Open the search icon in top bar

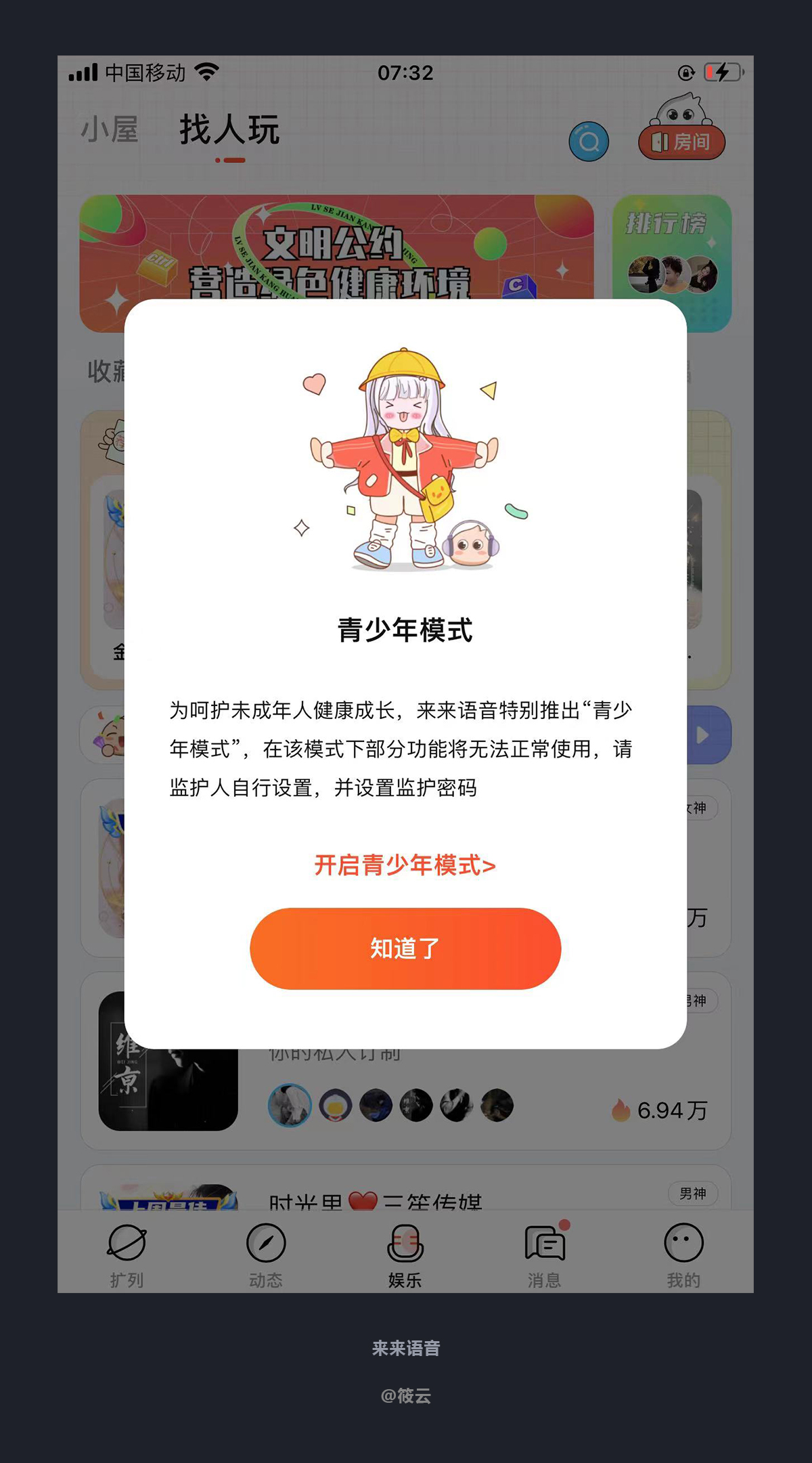(589, 141)
